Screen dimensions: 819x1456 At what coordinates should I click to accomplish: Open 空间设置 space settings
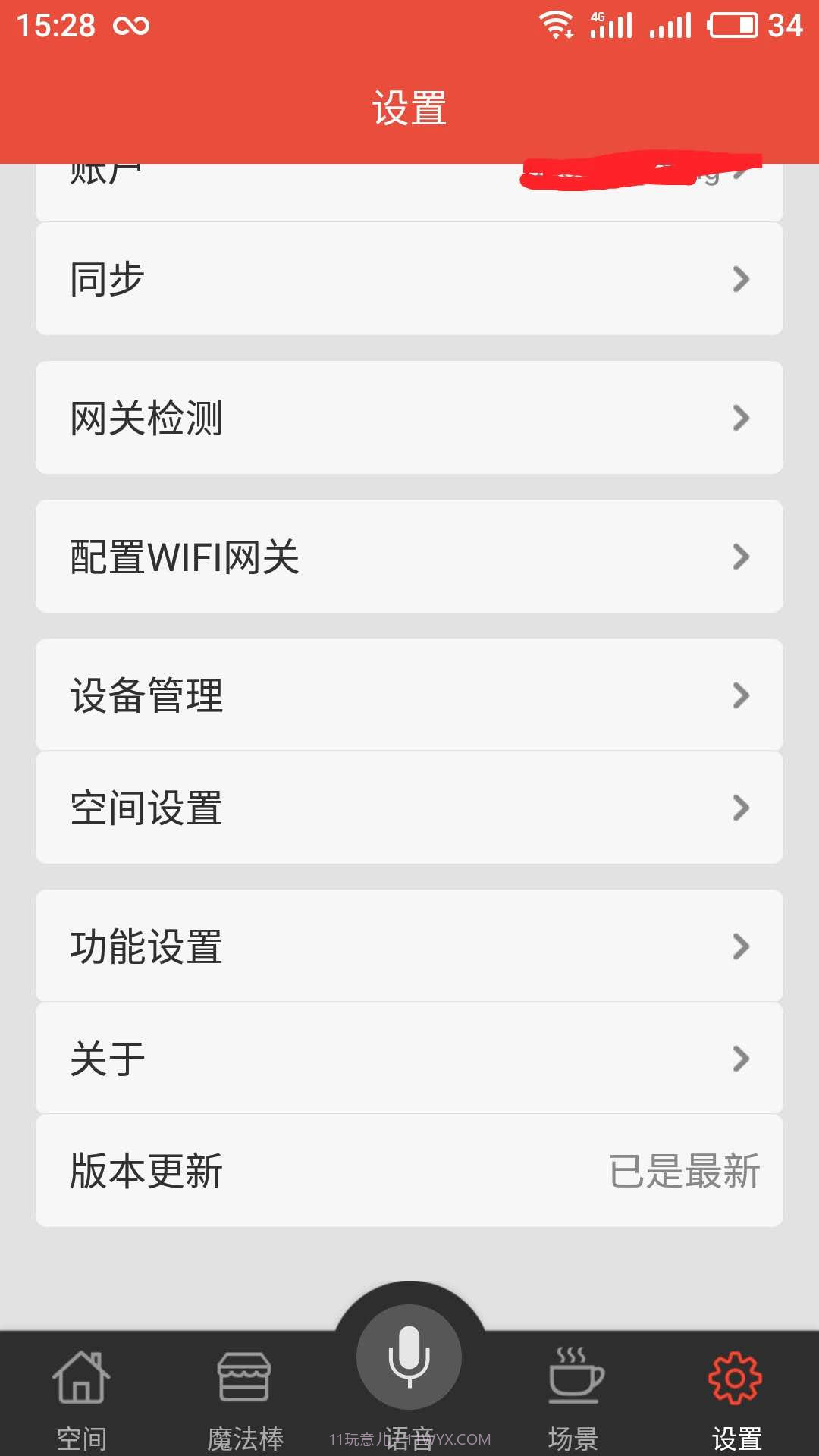[x=409, y=808]
